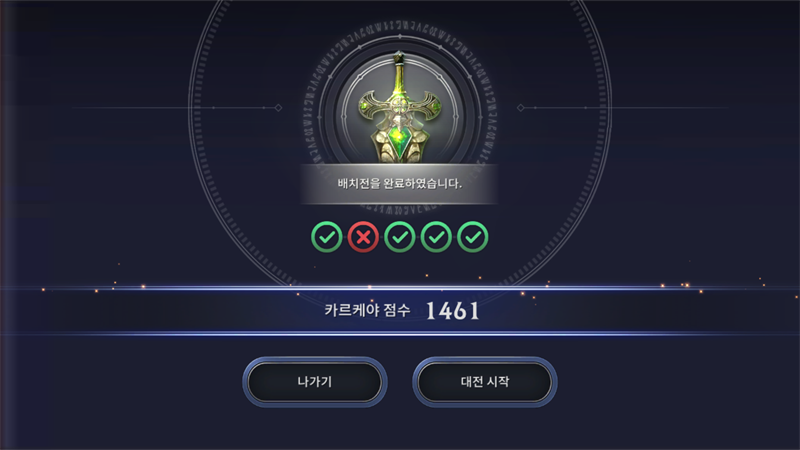Image resolution: width=800 pixels, height=450 pixels.
Task: Start a match with 대전 시작
Action: pos(484,382)
